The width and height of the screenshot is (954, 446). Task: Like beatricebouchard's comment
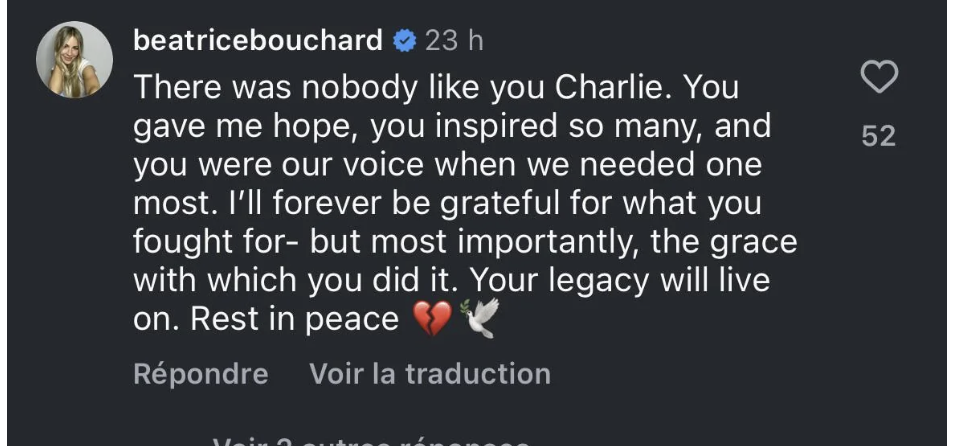coord(879,77)
